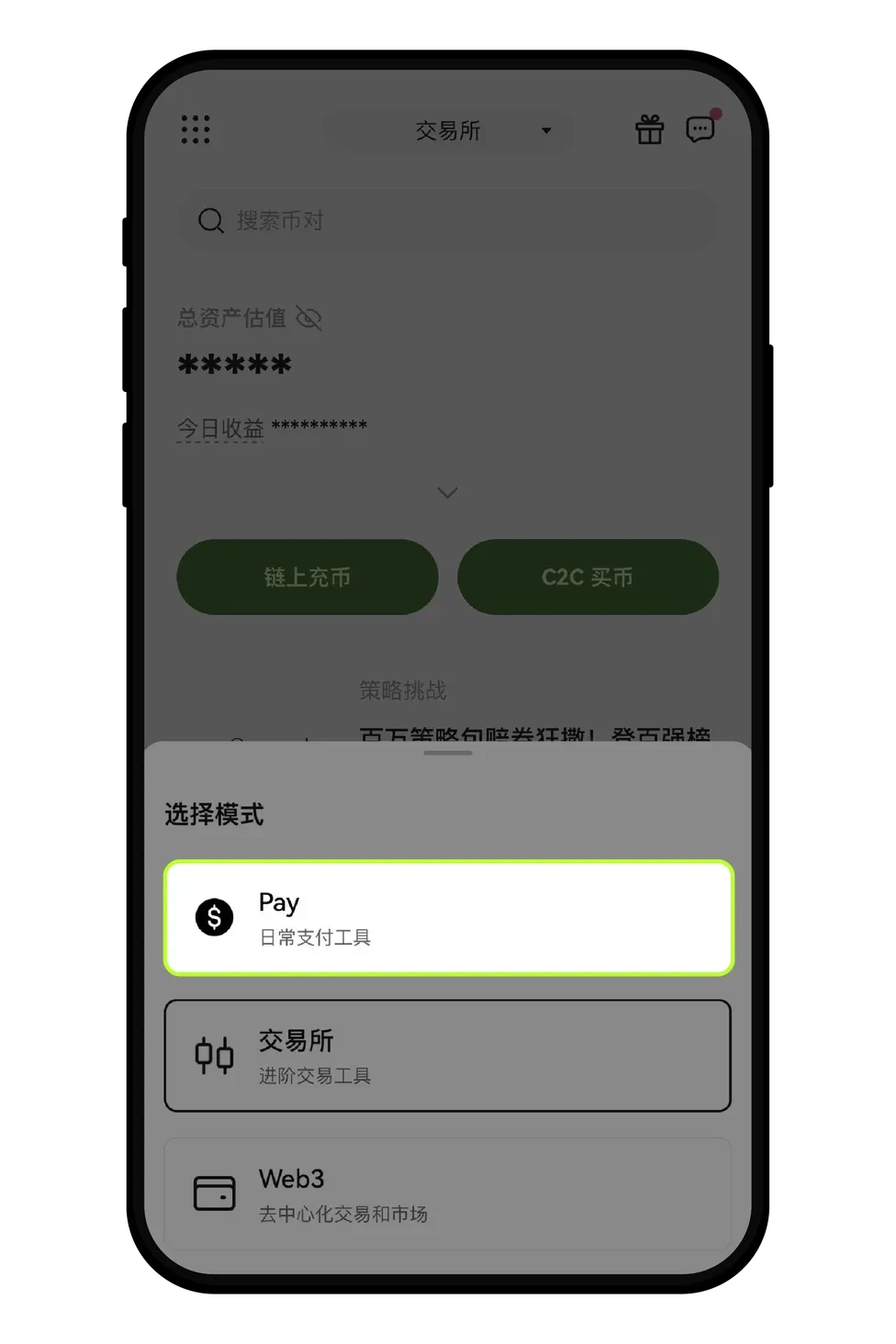
Task: Expand the account summary chevron
Action: tap(447, 493)
